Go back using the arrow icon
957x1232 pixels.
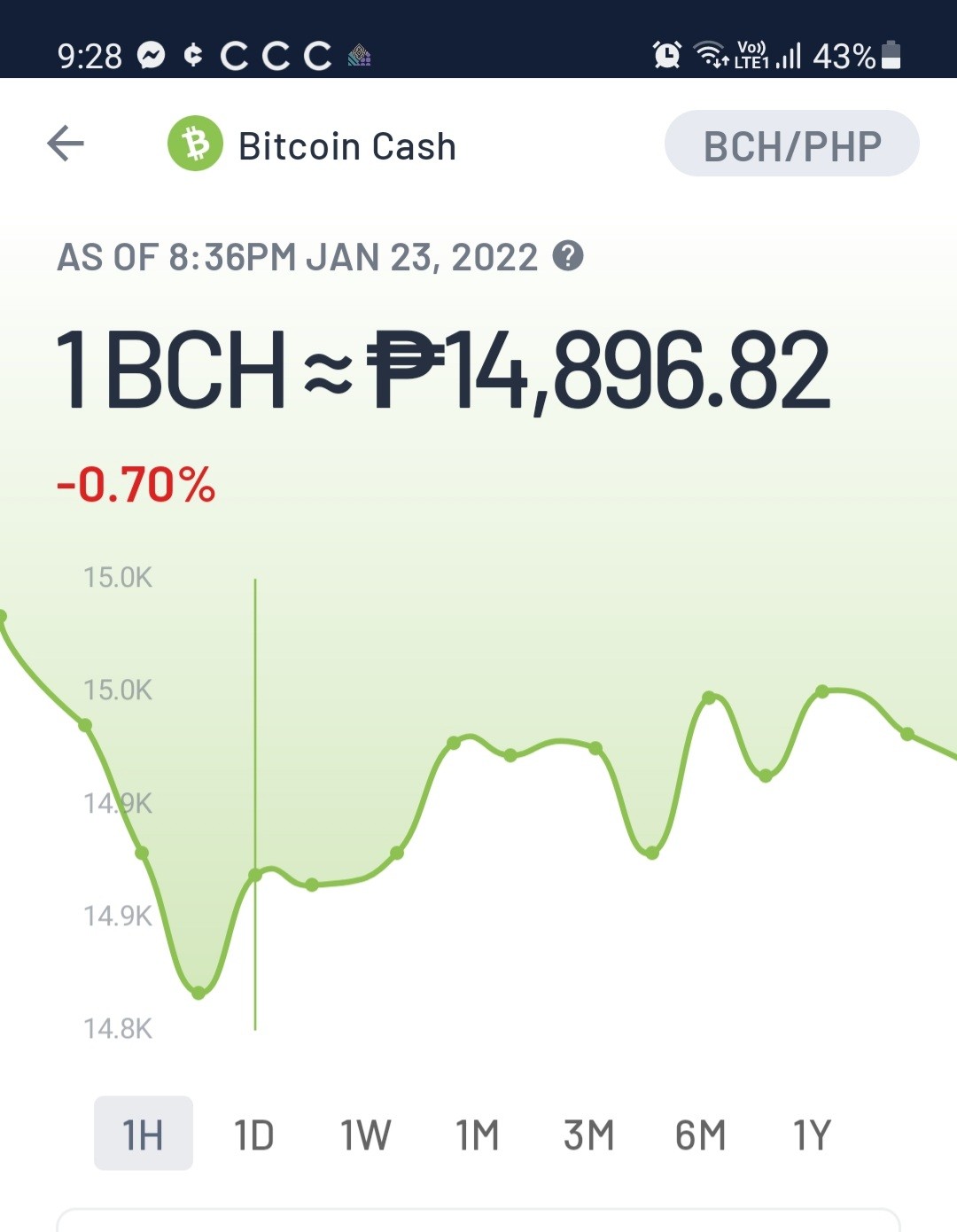coord(66,144)
